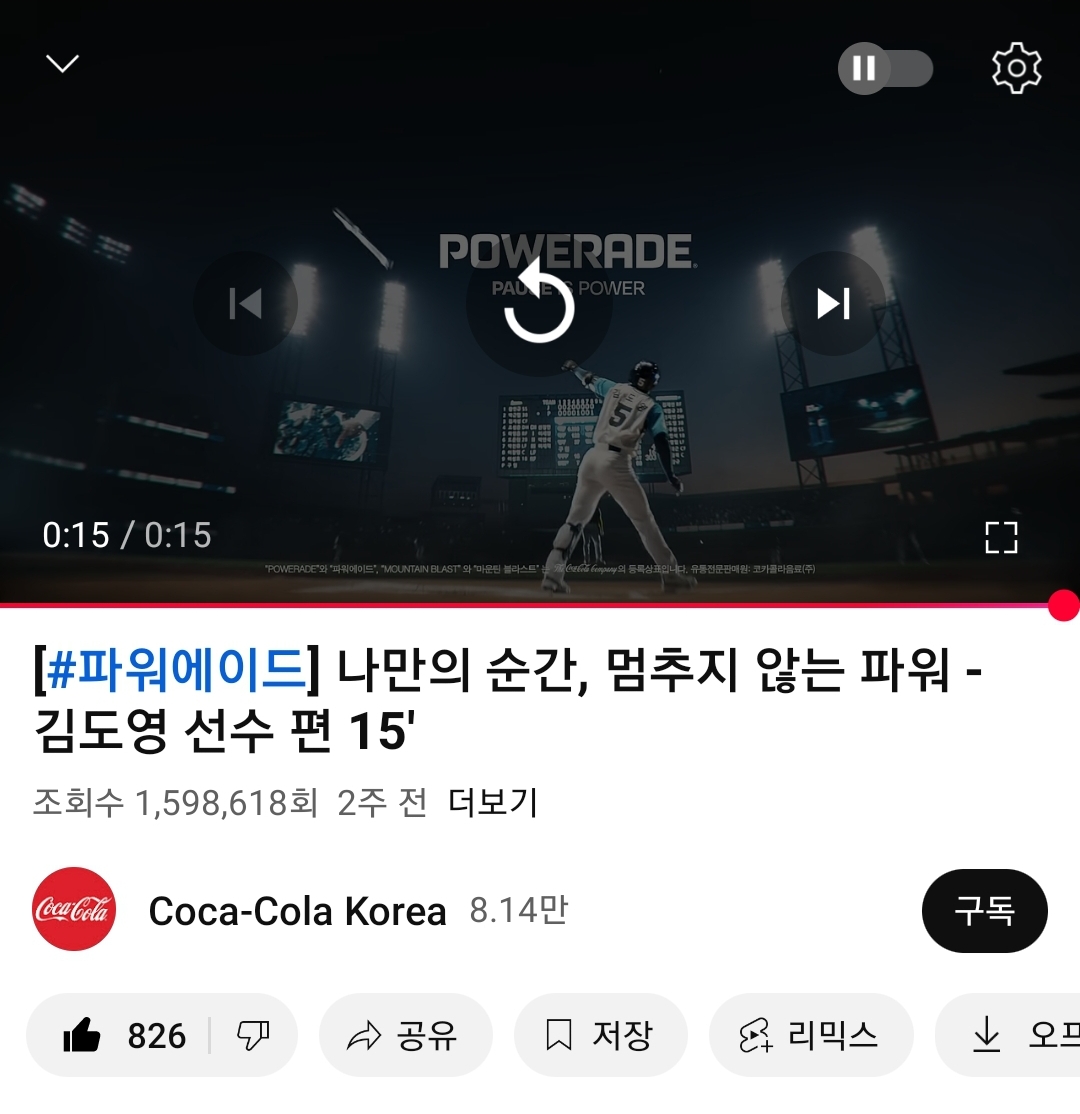Skip to the next video
Image resolution: width=1080 pixels, height=1114 pixels.
coord(833,303)
